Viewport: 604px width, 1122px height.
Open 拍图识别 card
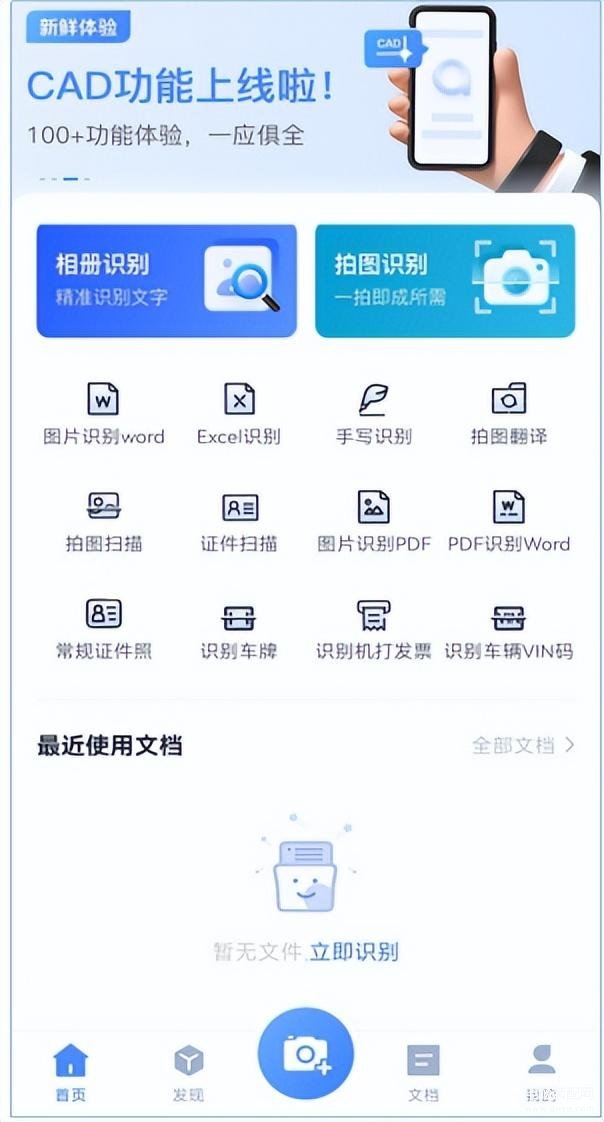click(x=445, y=281)
